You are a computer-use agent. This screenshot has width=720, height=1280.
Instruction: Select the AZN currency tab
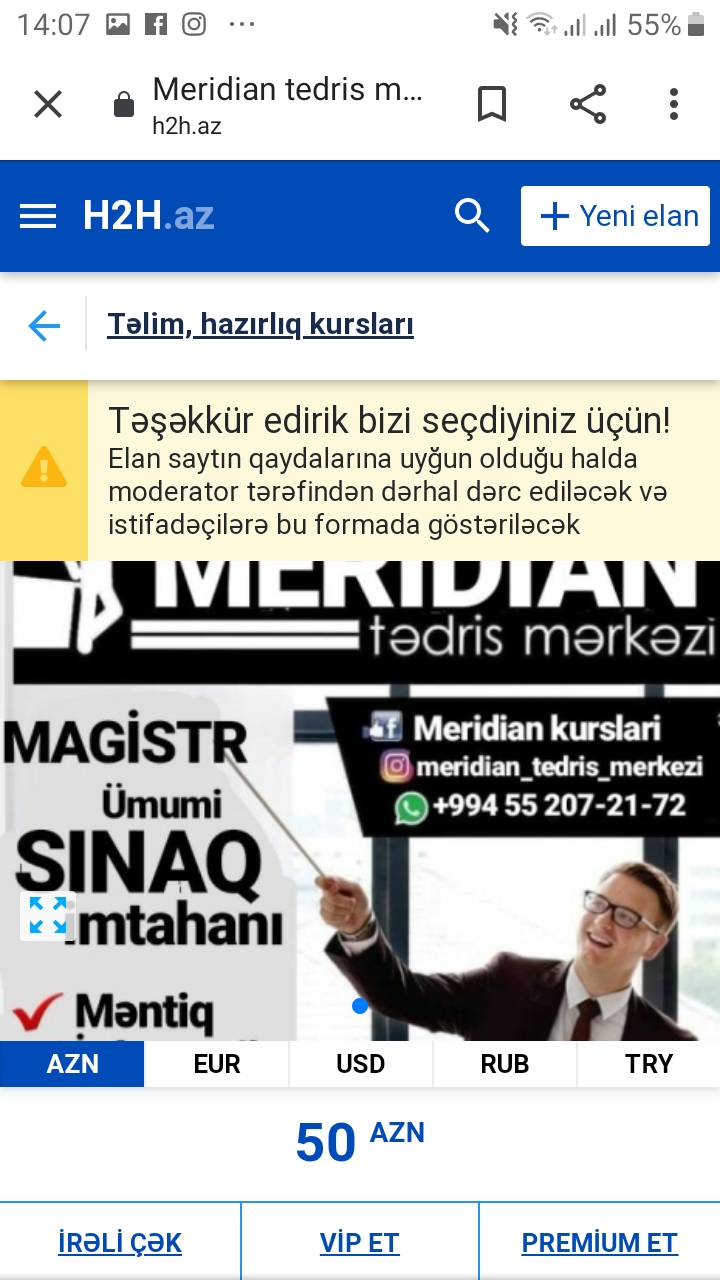pyautogui.click(x=72, y=1064)
